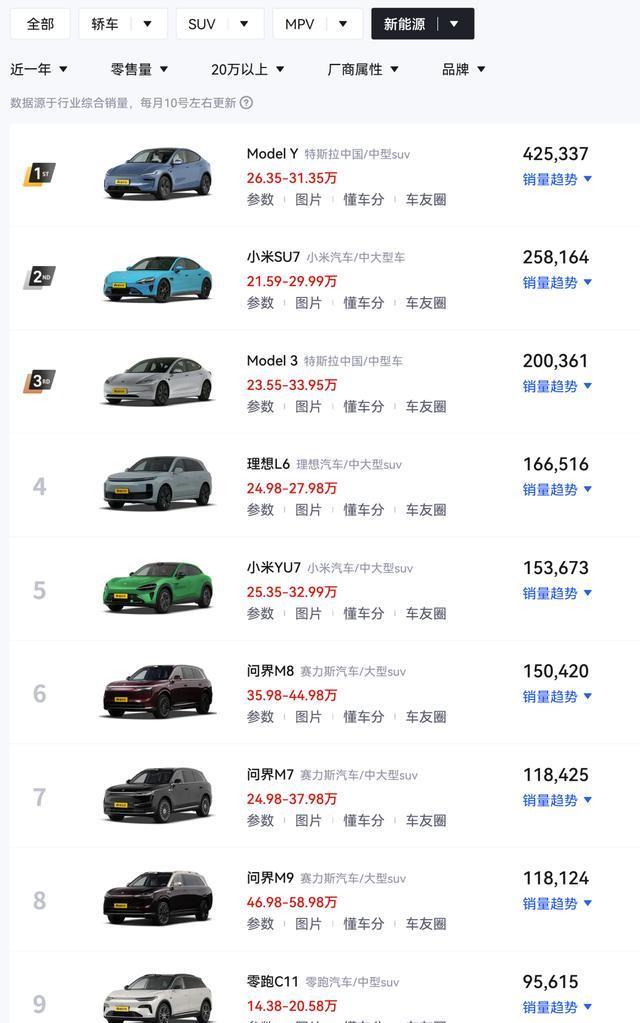Image resolution: width=640 pixels, height=1023 pixels.
Task: View 图片 for Model 3
Action: pyautogui.click(x=308, y=406)
